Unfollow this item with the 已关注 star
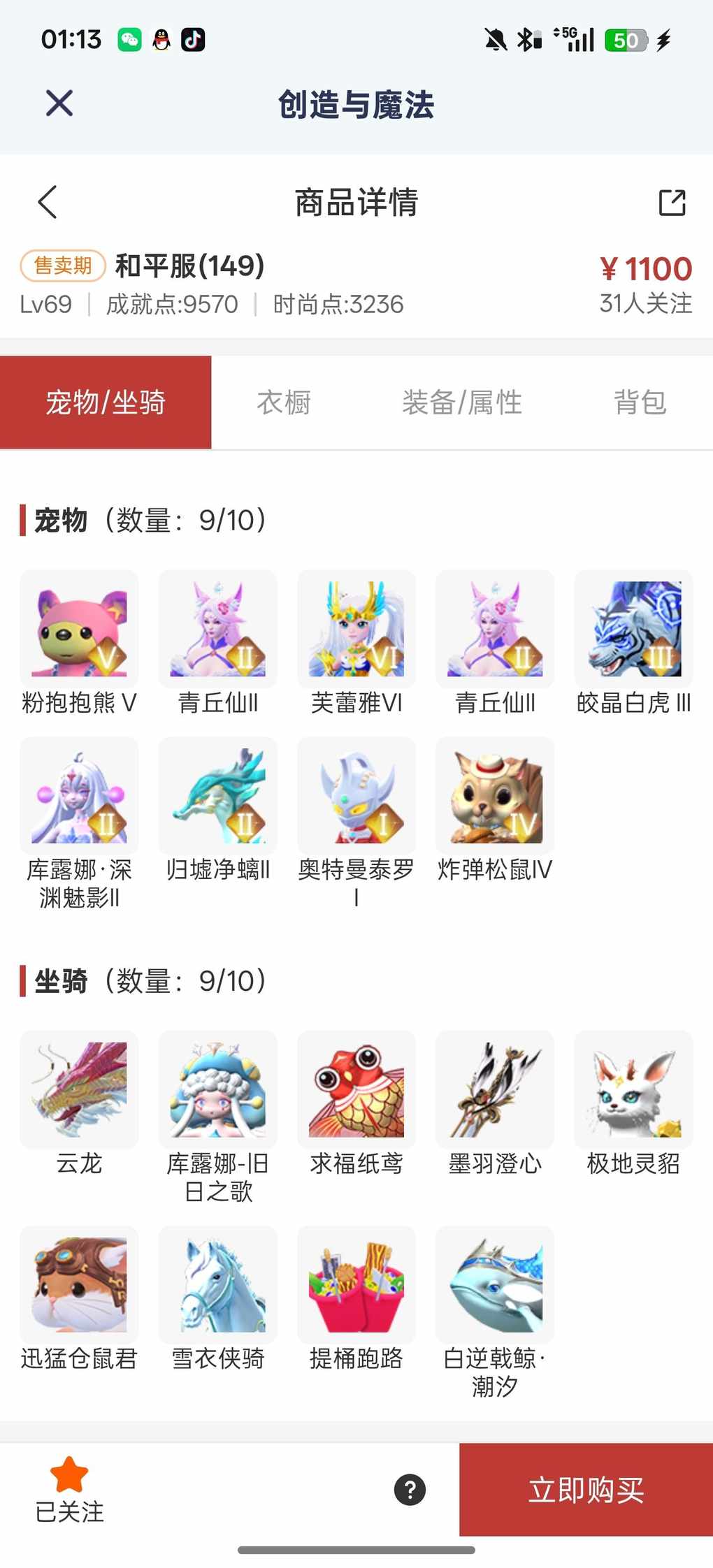The image size is (713, 1568). 69,1488
